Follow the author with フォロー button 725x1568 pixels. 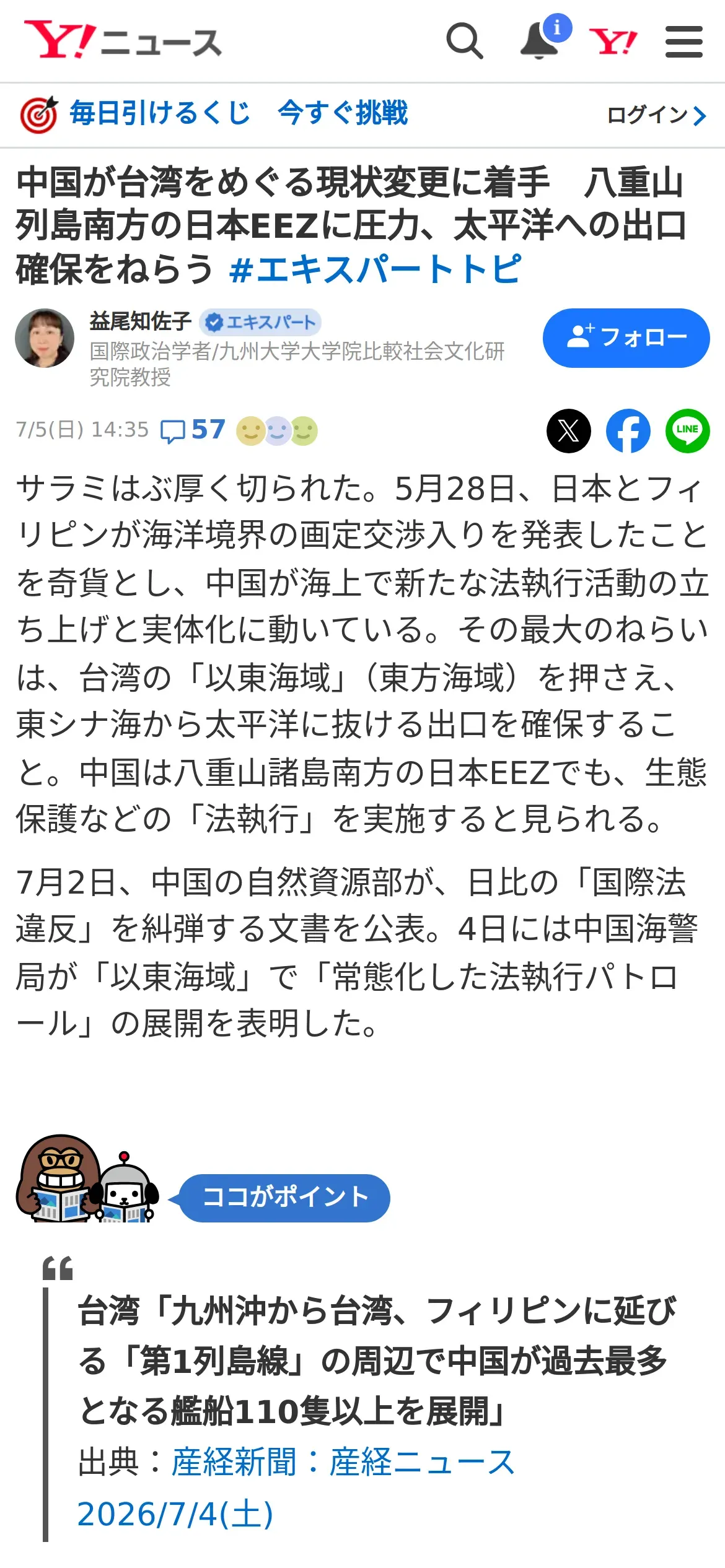pos(626,338)
